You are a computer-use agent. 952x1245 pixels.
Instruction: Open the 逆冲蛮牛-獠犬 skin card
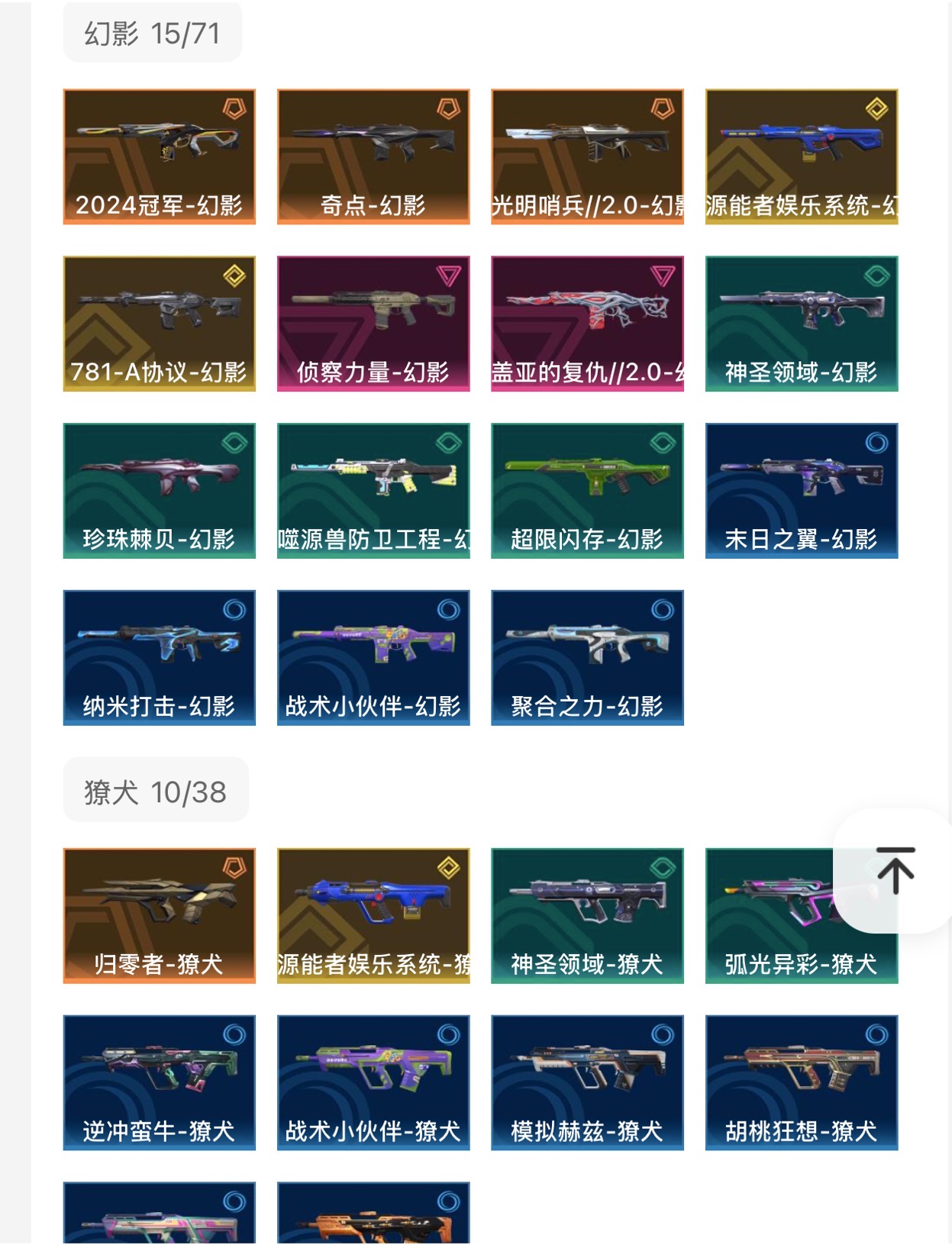pyautogui.click(x=159, y=1082)
